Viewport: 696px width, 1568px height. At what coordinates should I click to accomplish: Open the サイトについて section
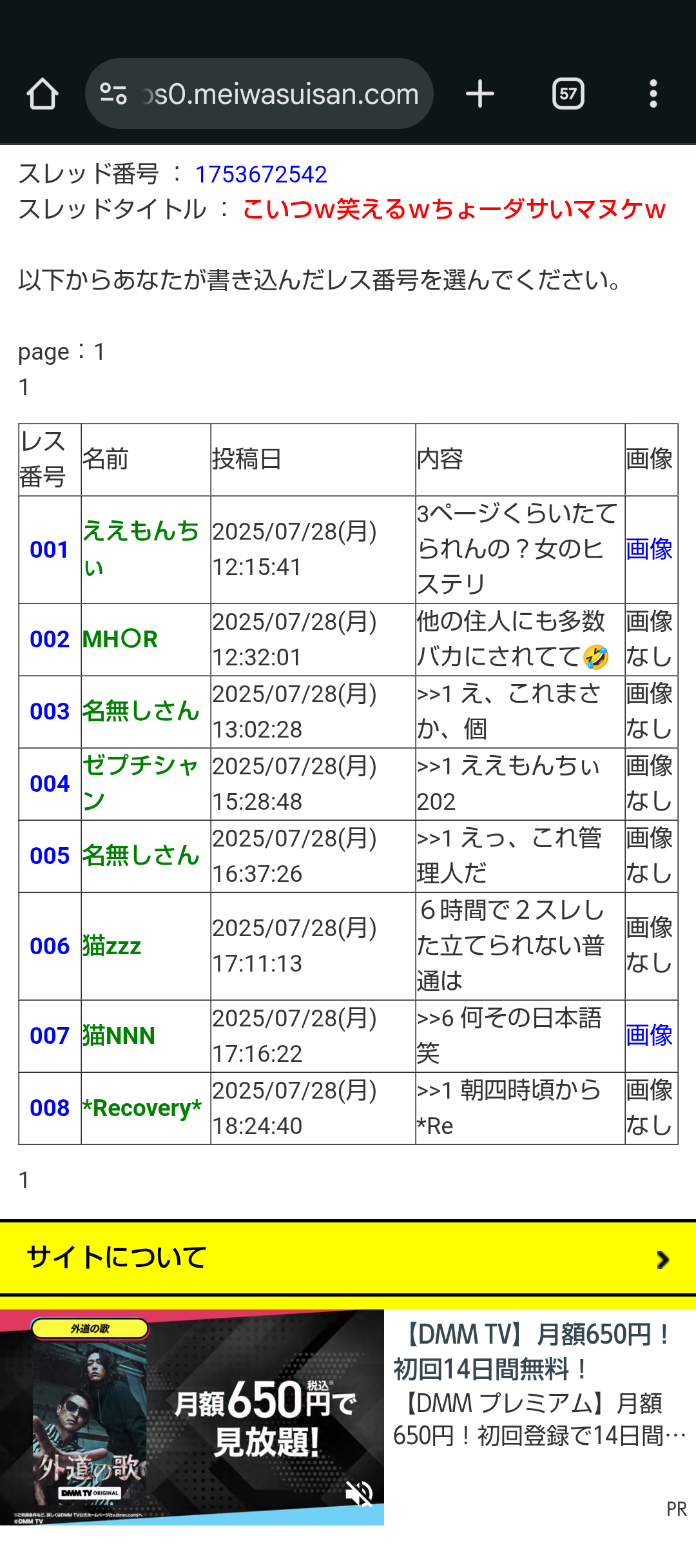point(348,1258)
